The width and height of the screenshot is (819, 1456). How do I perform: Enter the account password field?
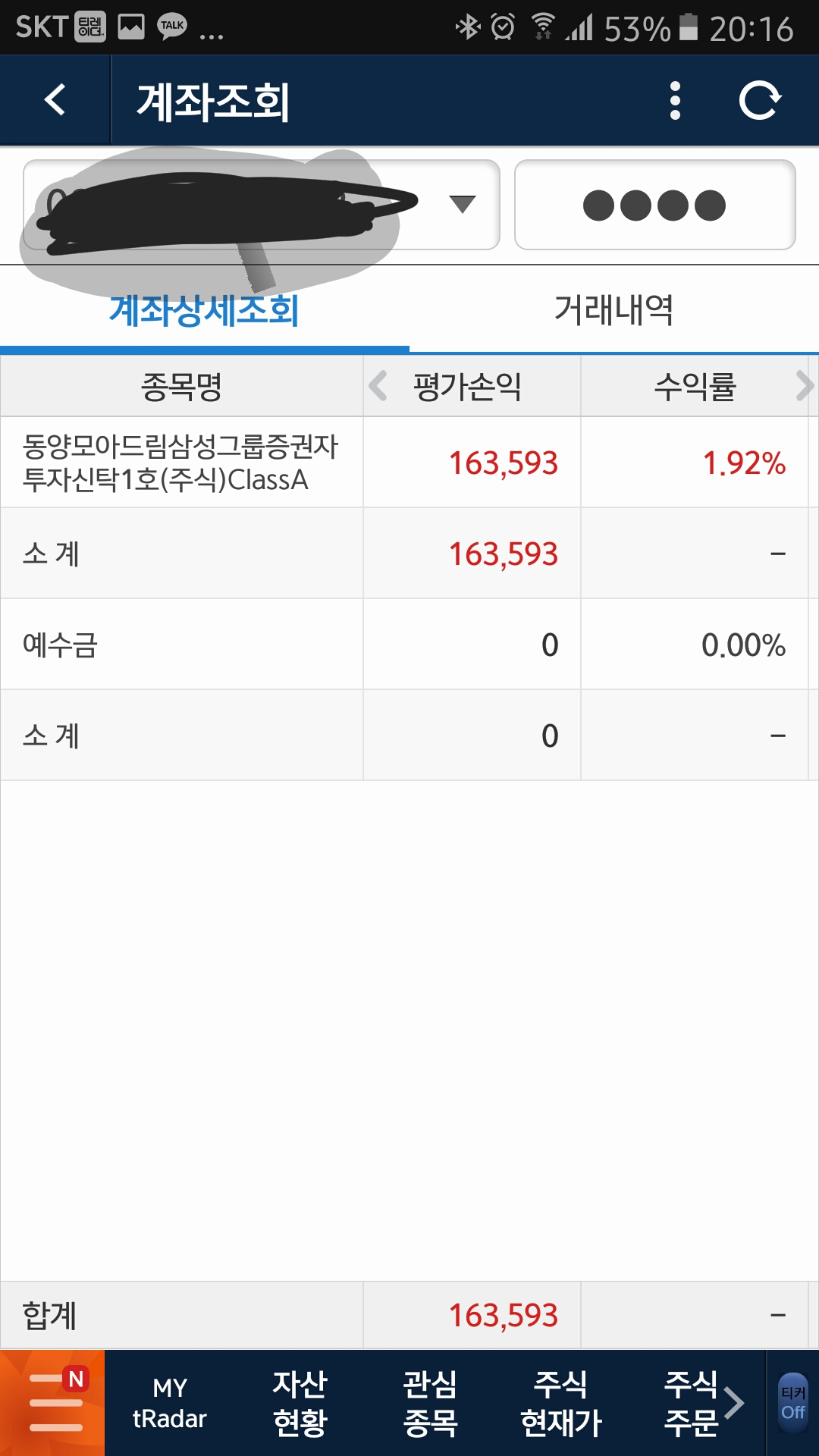[x=655, y=205]
